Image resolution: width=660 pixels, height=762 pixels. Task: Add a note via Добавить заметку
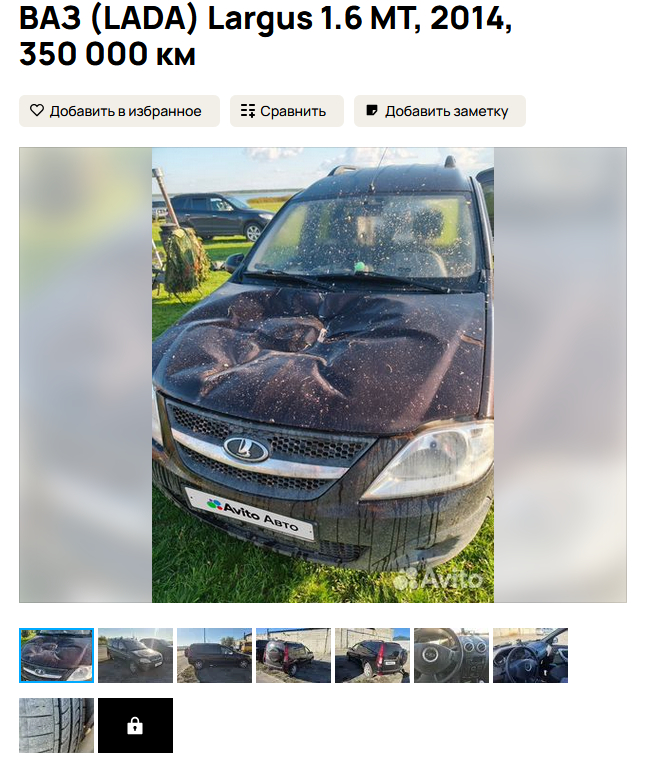[x=439, y=111]
